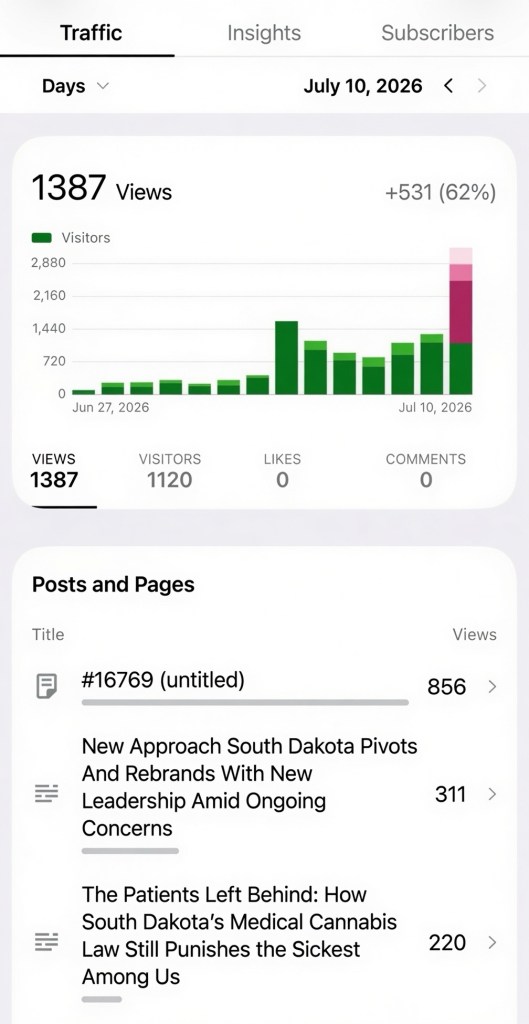
Task: Show the Likes stat
Action: click(282, 471)
